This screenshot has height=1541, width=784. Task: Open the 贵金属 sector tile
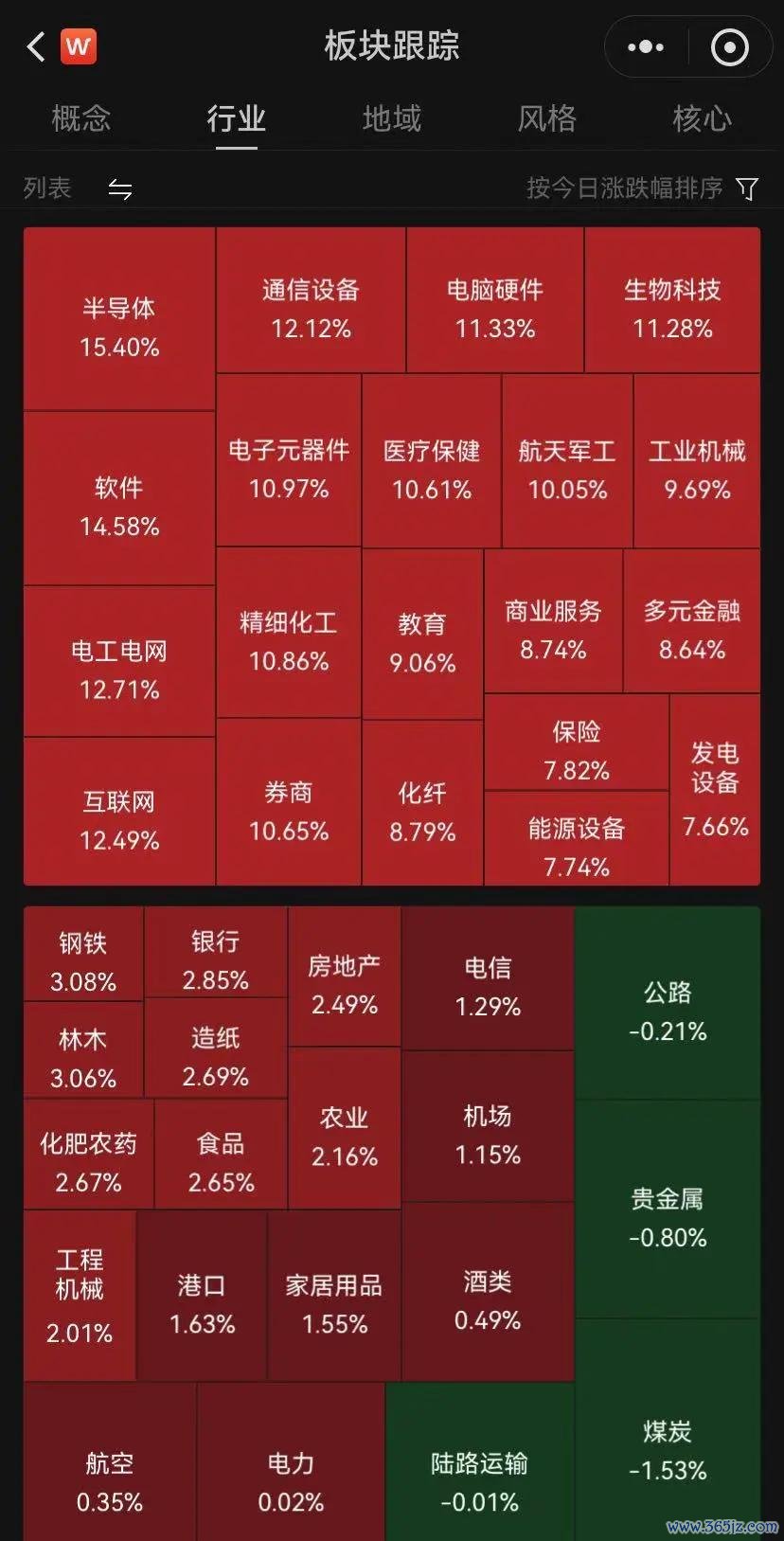pyautogui.click(x=668, y=1210)
